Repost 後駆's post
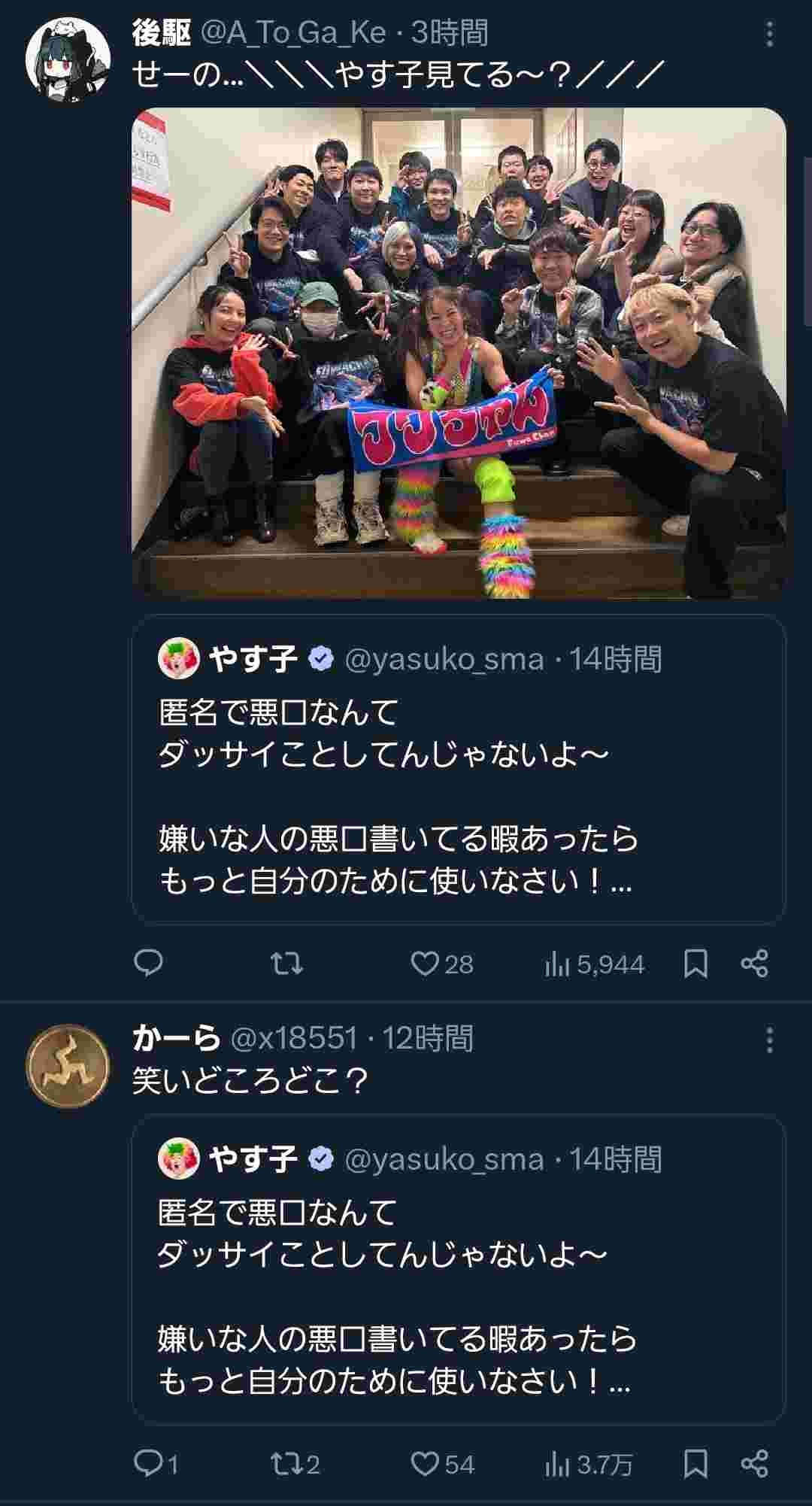812x1506 pixels. 286,963
